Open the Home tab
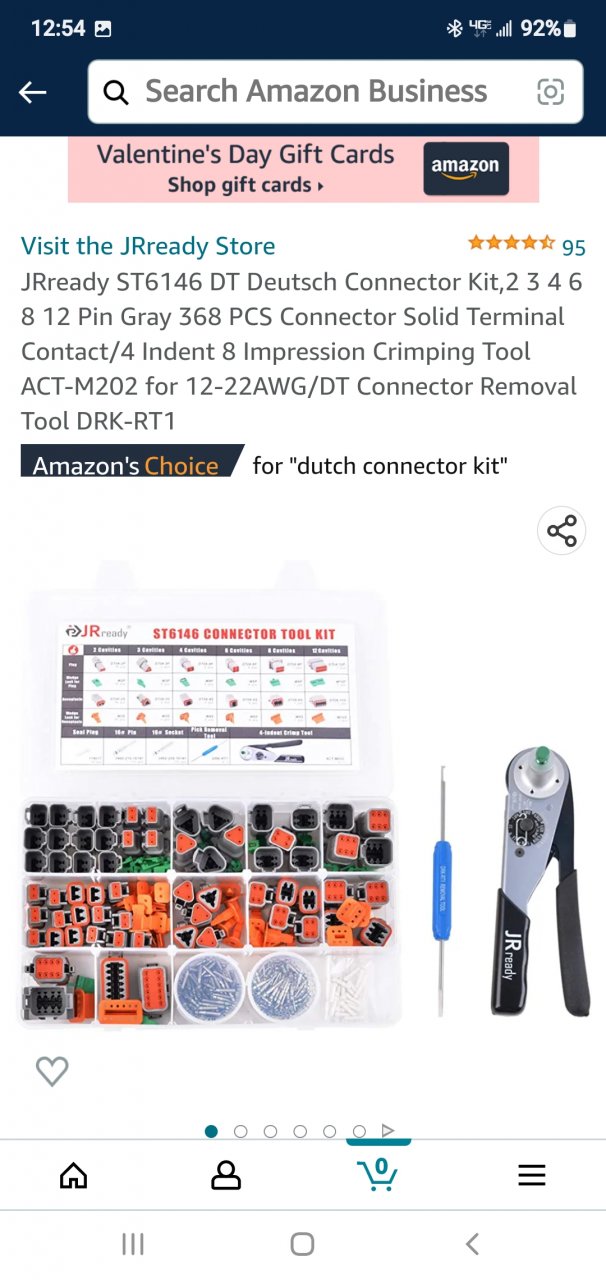Image resolution: width=606 pixels, height=1280 pixels. (74, 1175)
